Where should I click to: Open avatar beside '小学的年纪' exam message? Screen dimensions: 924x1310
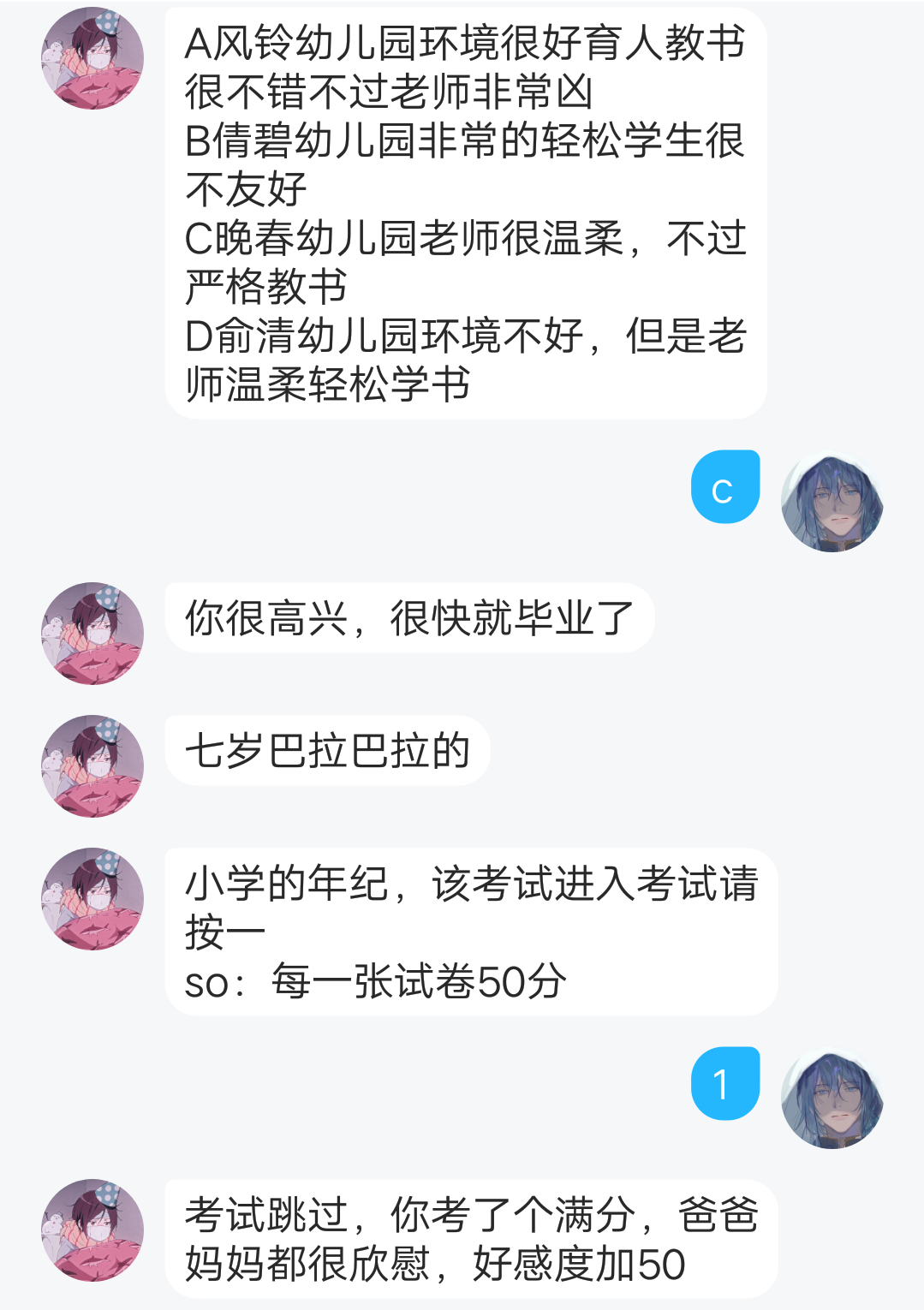coord(92,899)
